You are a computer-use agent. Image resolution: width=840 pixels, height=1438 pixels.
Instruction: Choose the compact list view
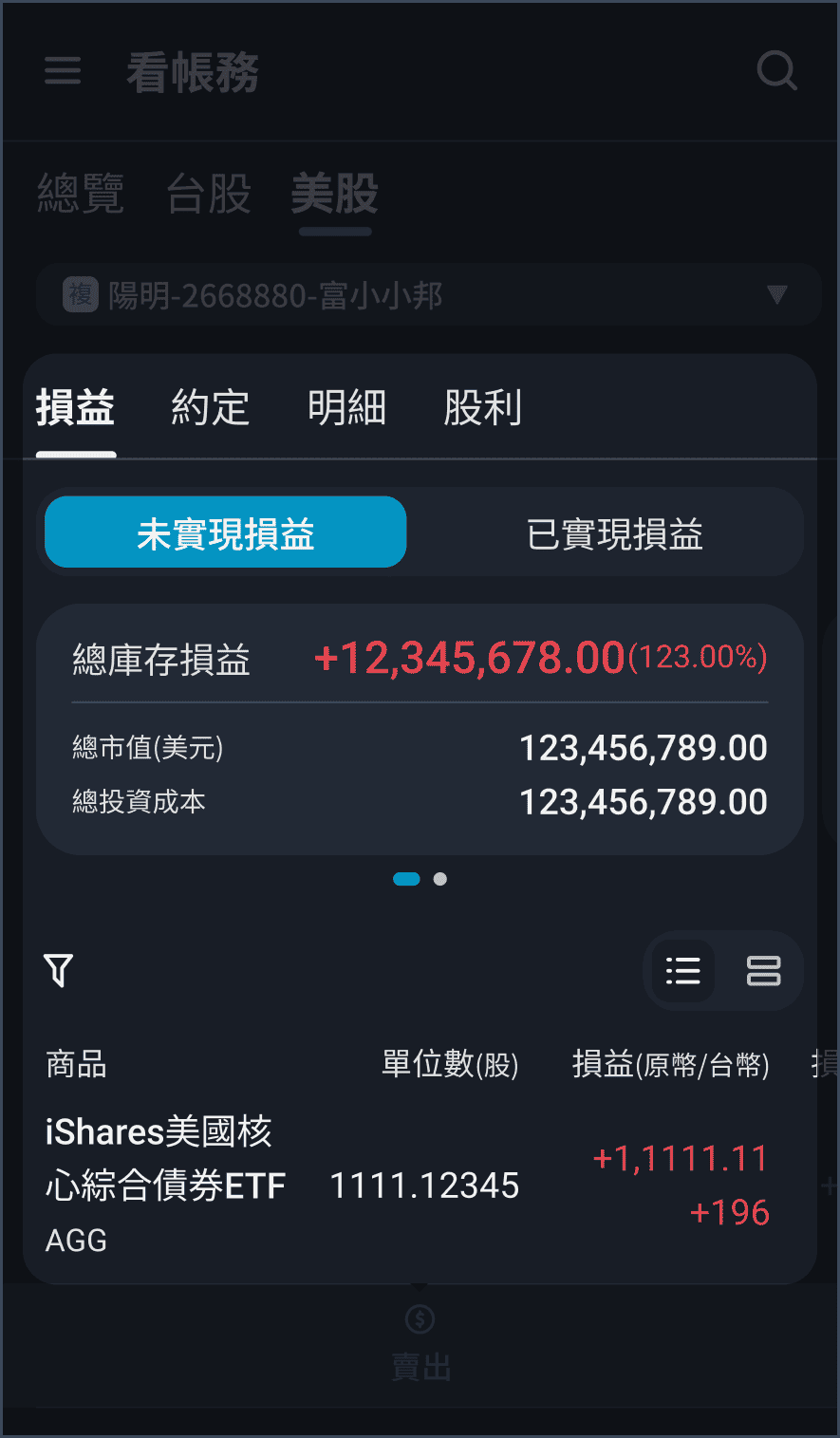[x=683, y=971]
